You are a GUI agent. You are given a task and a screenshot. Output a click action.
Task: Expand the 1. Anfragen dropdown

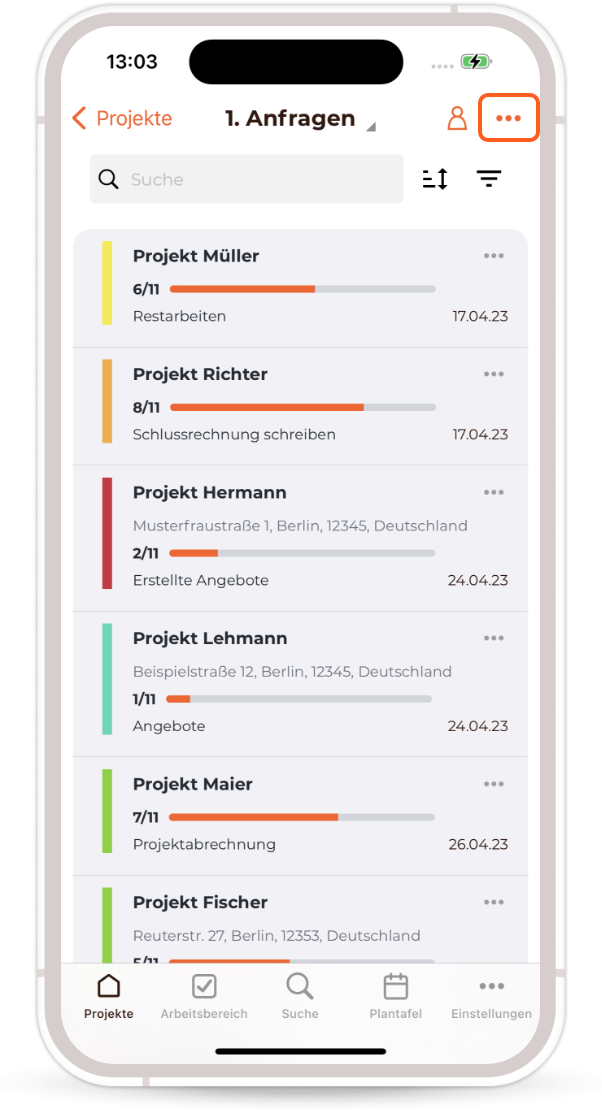(298, 119)
